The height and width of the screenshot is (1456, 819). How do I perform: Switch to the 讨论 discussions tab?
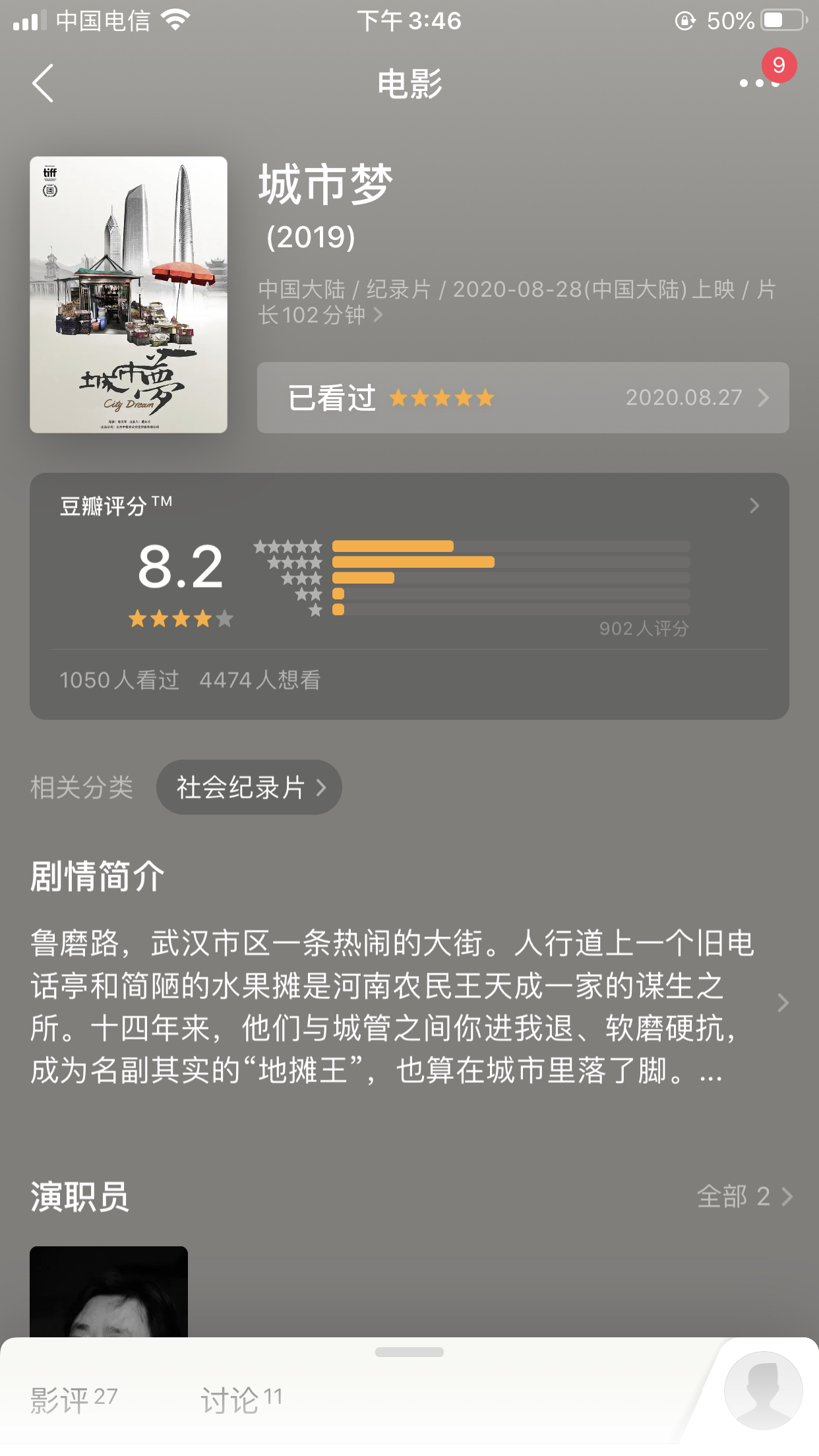pos(241,1399)
